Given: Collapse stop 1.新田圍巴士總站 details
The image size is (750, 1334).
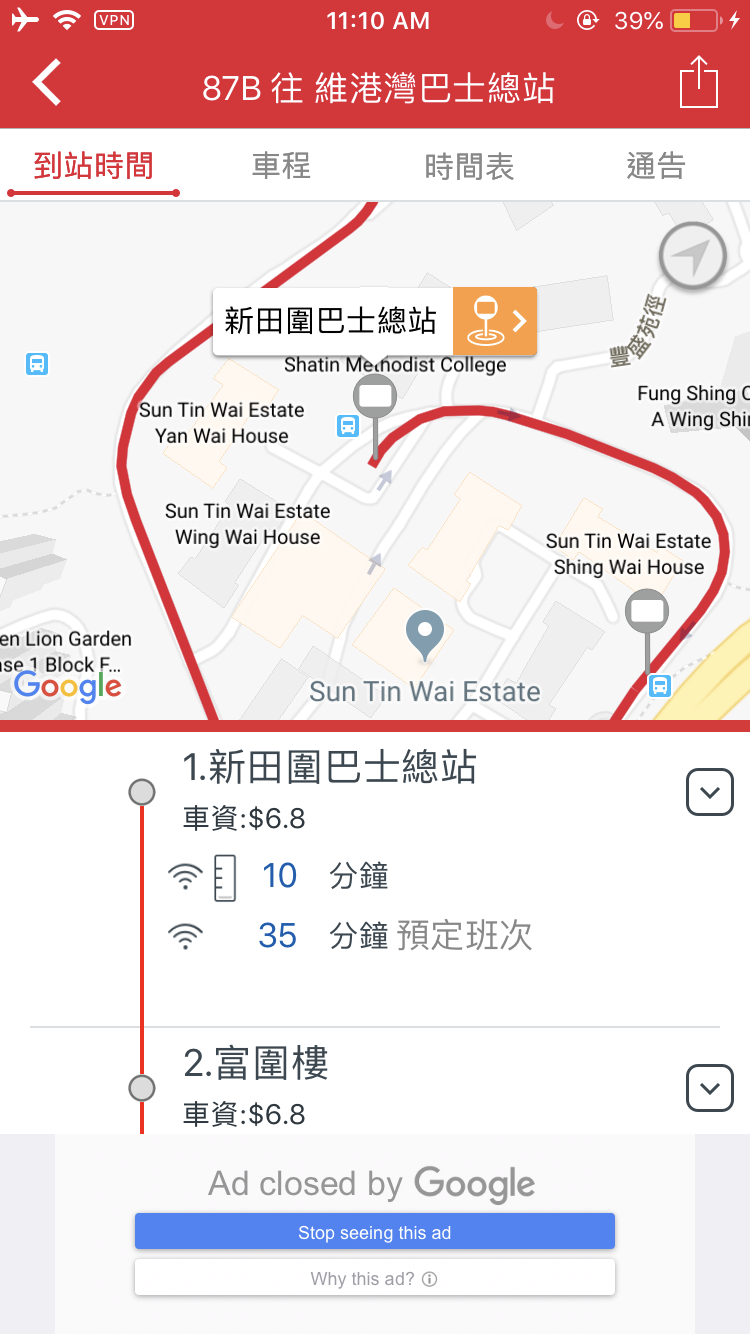Looking at the screenshot, I should 710,792.
